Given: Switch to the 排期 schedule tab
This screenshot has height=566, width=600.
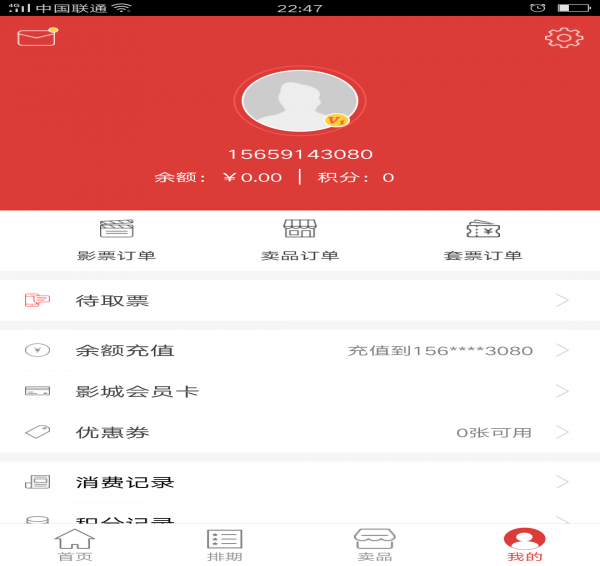Looking at the screenshot, I should pyautogui.click(x=225, y=545).
